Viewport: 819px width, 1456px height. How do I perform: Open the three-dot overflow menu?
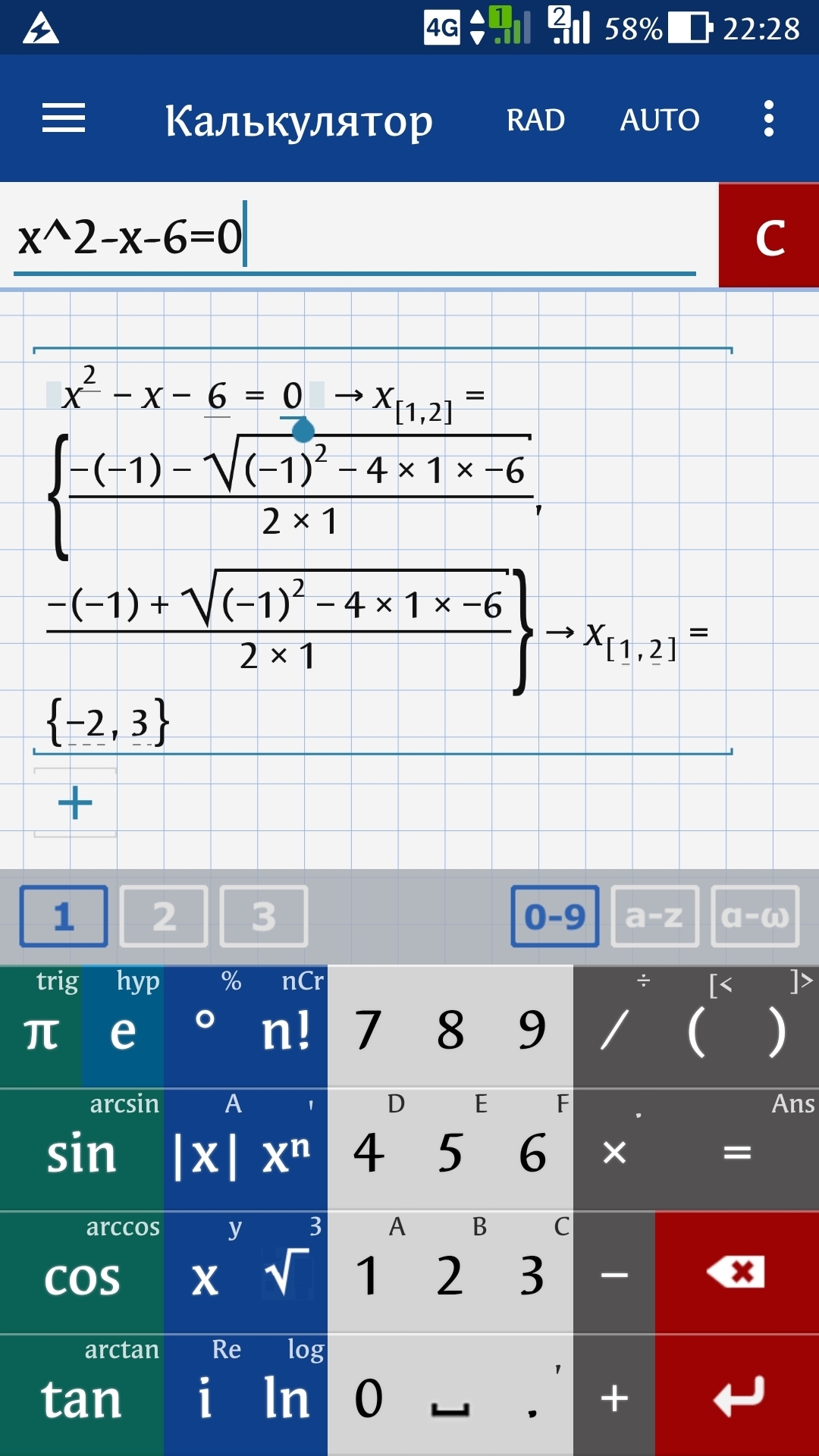[769, 119]
